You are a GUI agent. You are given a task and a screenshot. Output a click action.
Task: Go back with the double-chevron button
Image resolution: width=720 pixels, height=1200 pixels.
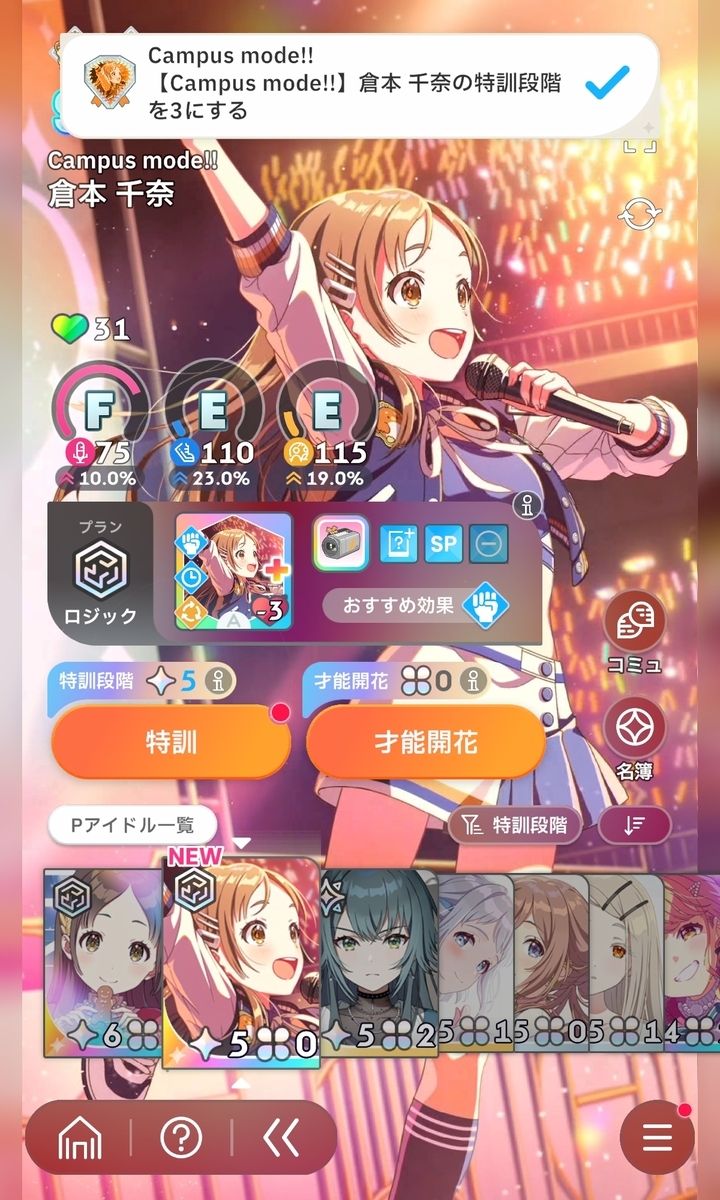coord(281,1137)
